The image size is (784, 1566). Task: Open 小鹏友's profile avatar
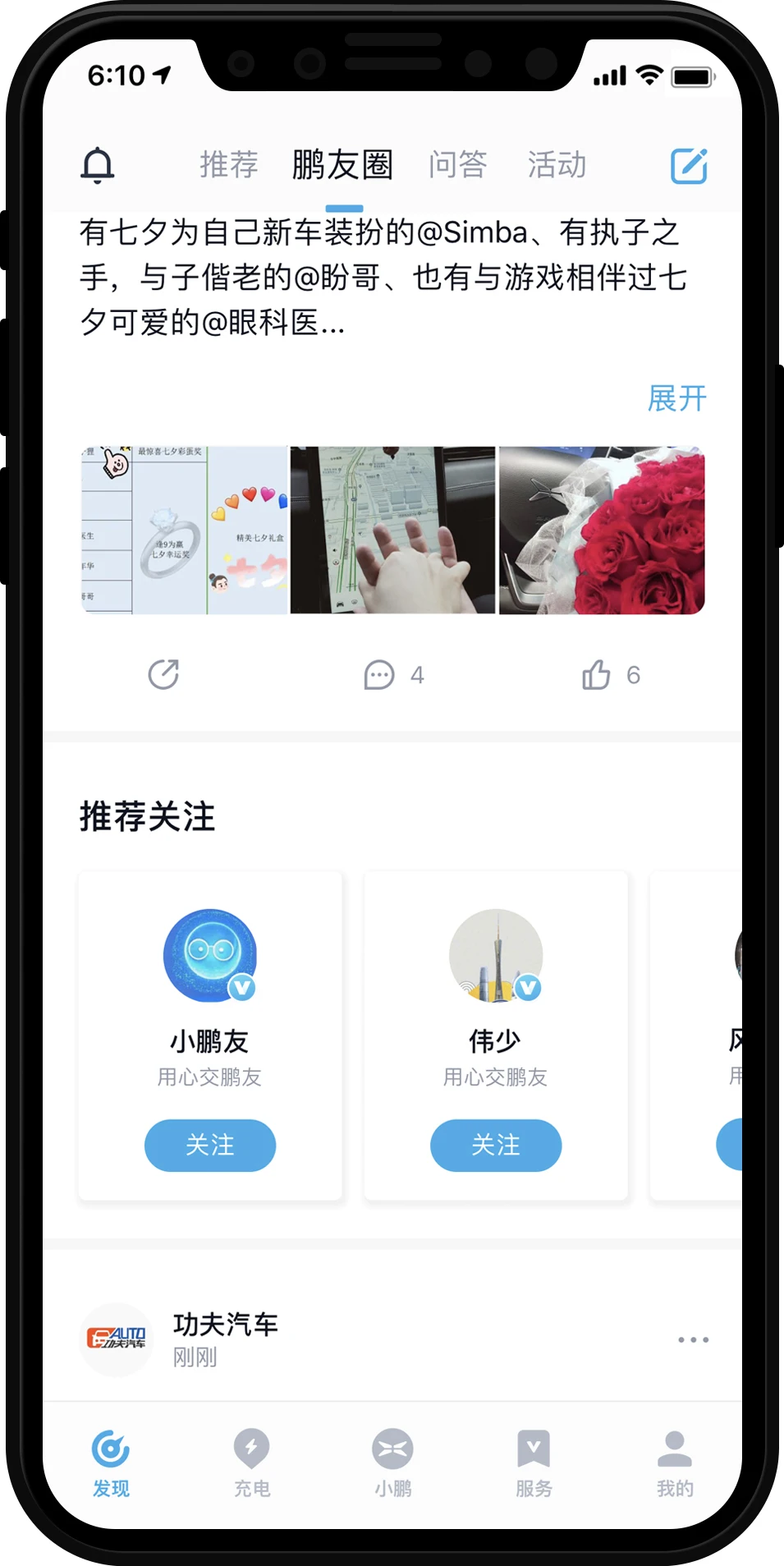210,954
